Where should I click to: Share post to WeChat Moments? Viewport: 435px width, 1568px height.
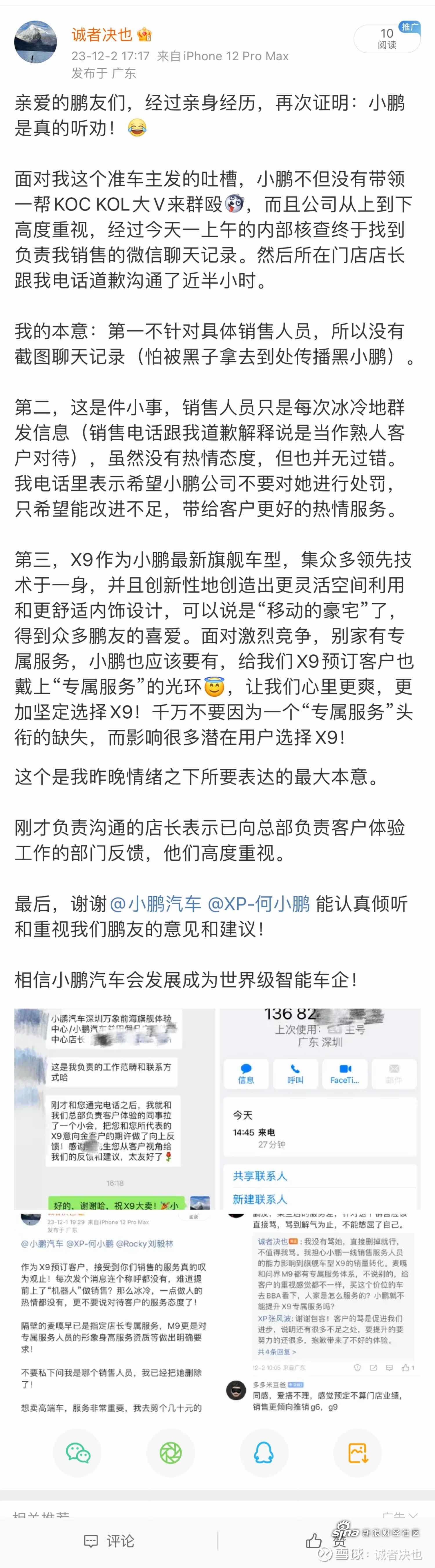(x=171, y=1454)
